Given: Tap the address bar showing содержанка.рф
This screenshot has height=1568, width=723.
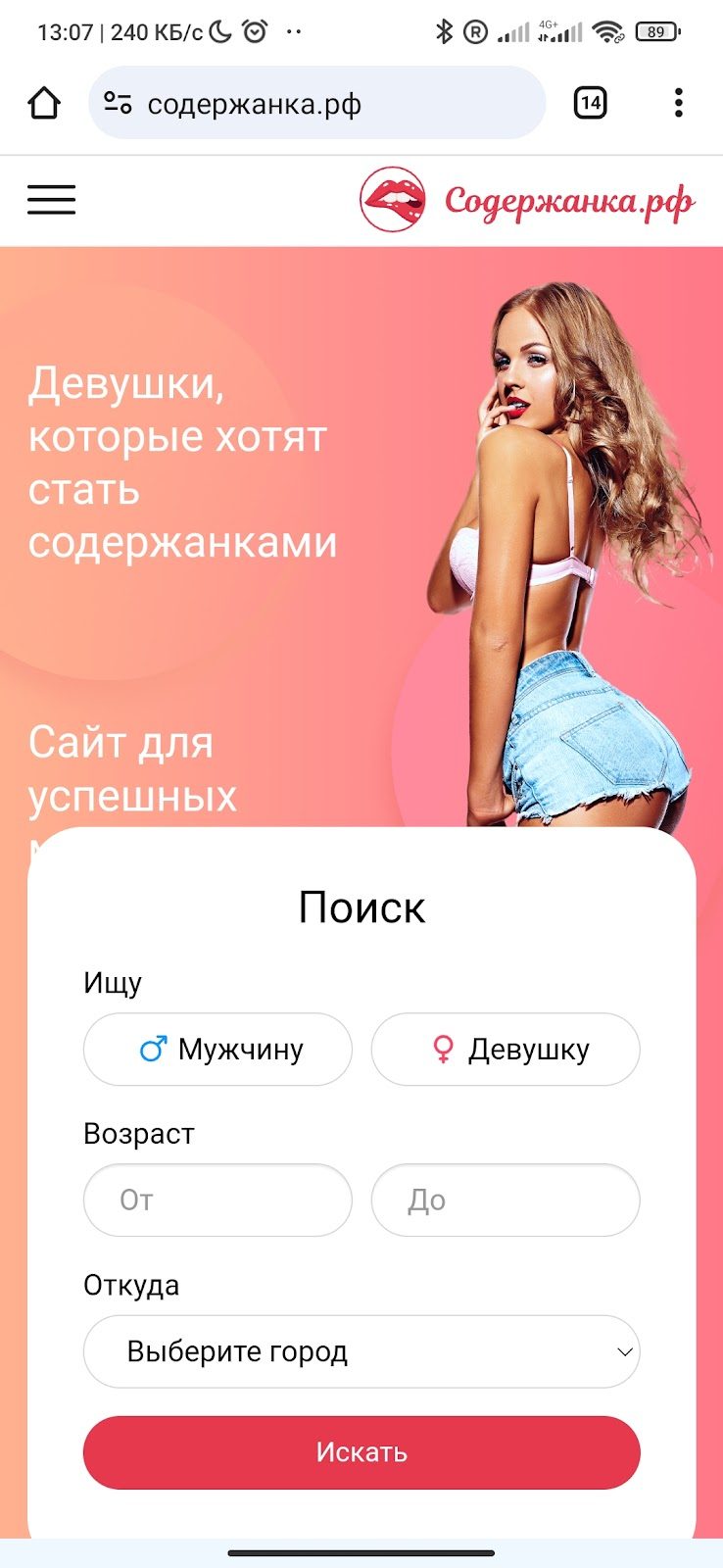Looking at the screenshot, I should click(323, 103).
